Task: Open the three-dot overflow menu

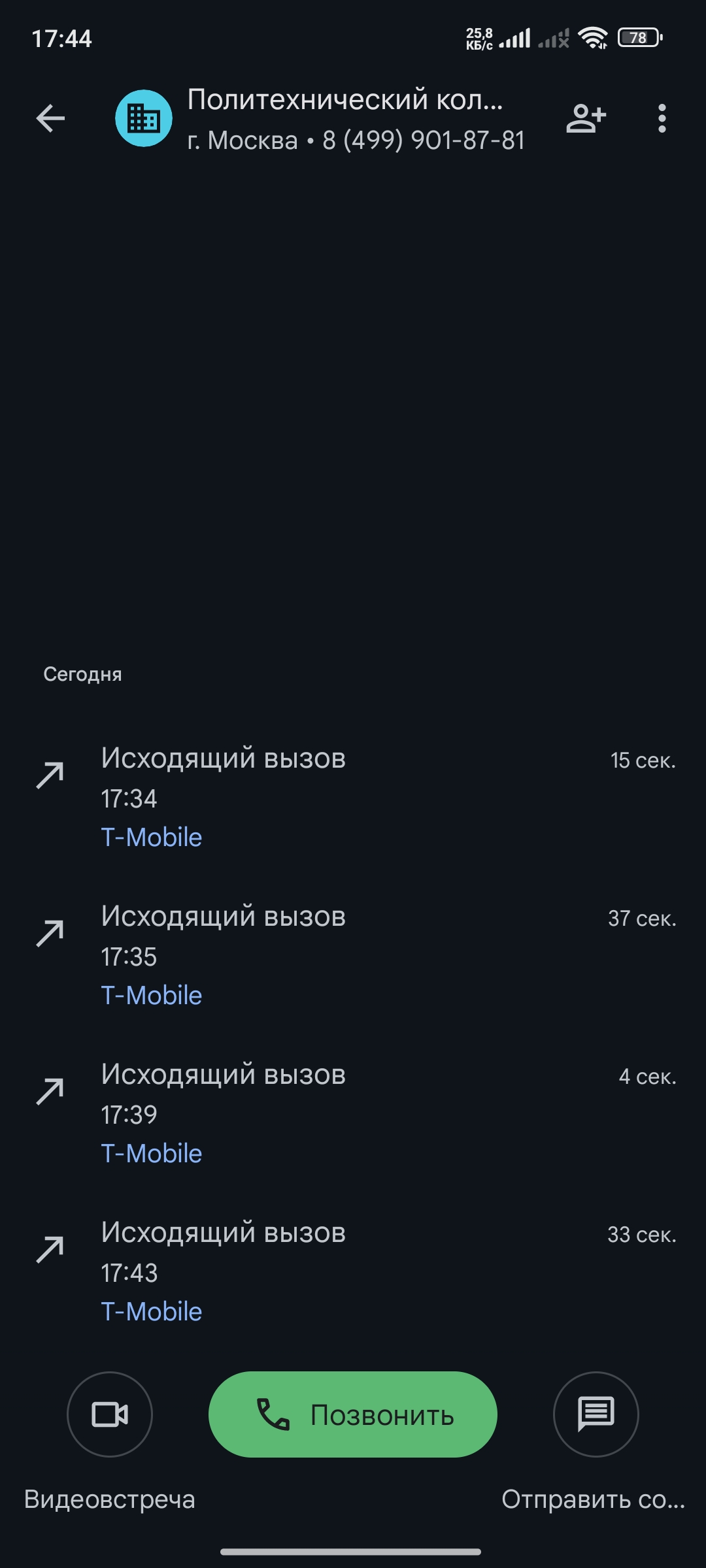Action: pos(662,118)
